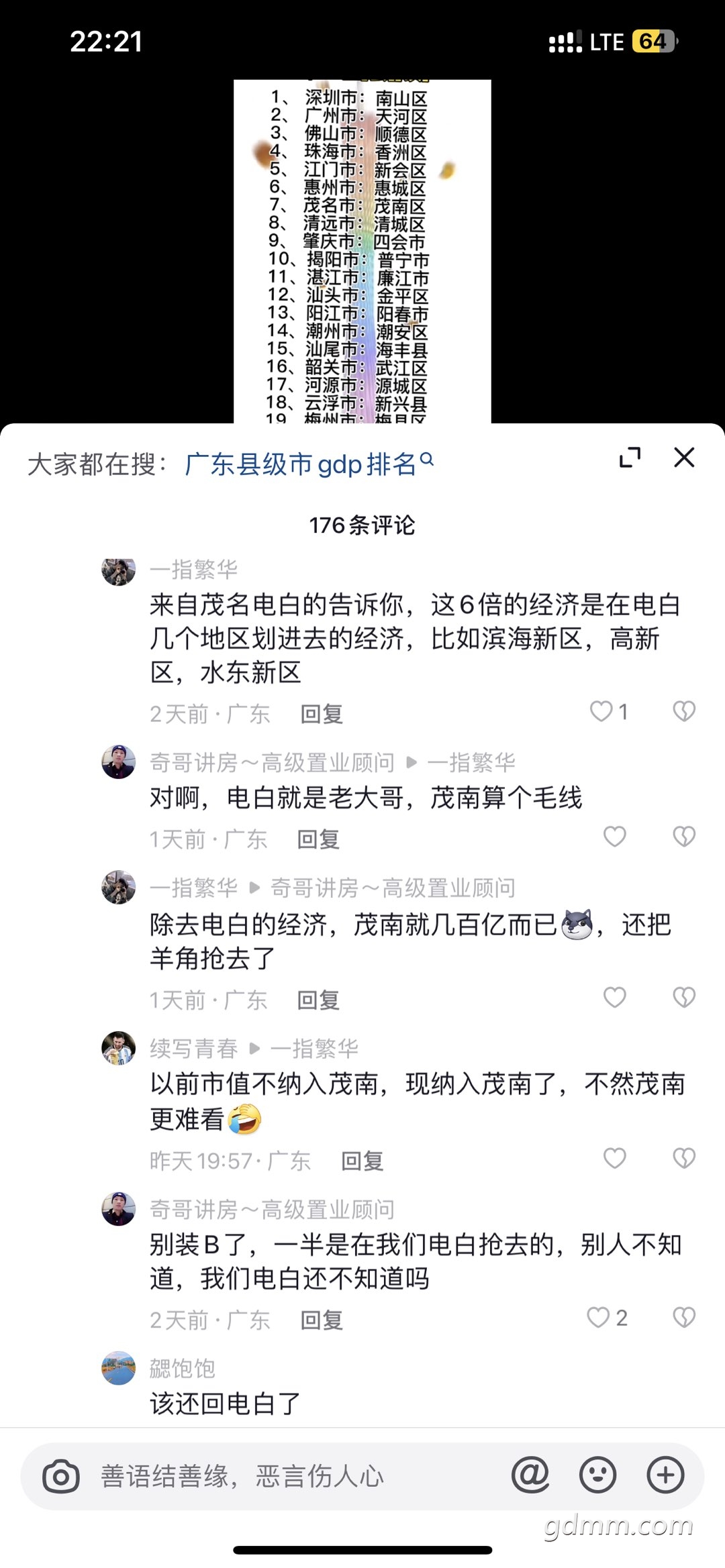The image size is (725, 1568).
Task: Dislike the comment 别装B了
Action: pyautogui.click(x=683, y=1318)
